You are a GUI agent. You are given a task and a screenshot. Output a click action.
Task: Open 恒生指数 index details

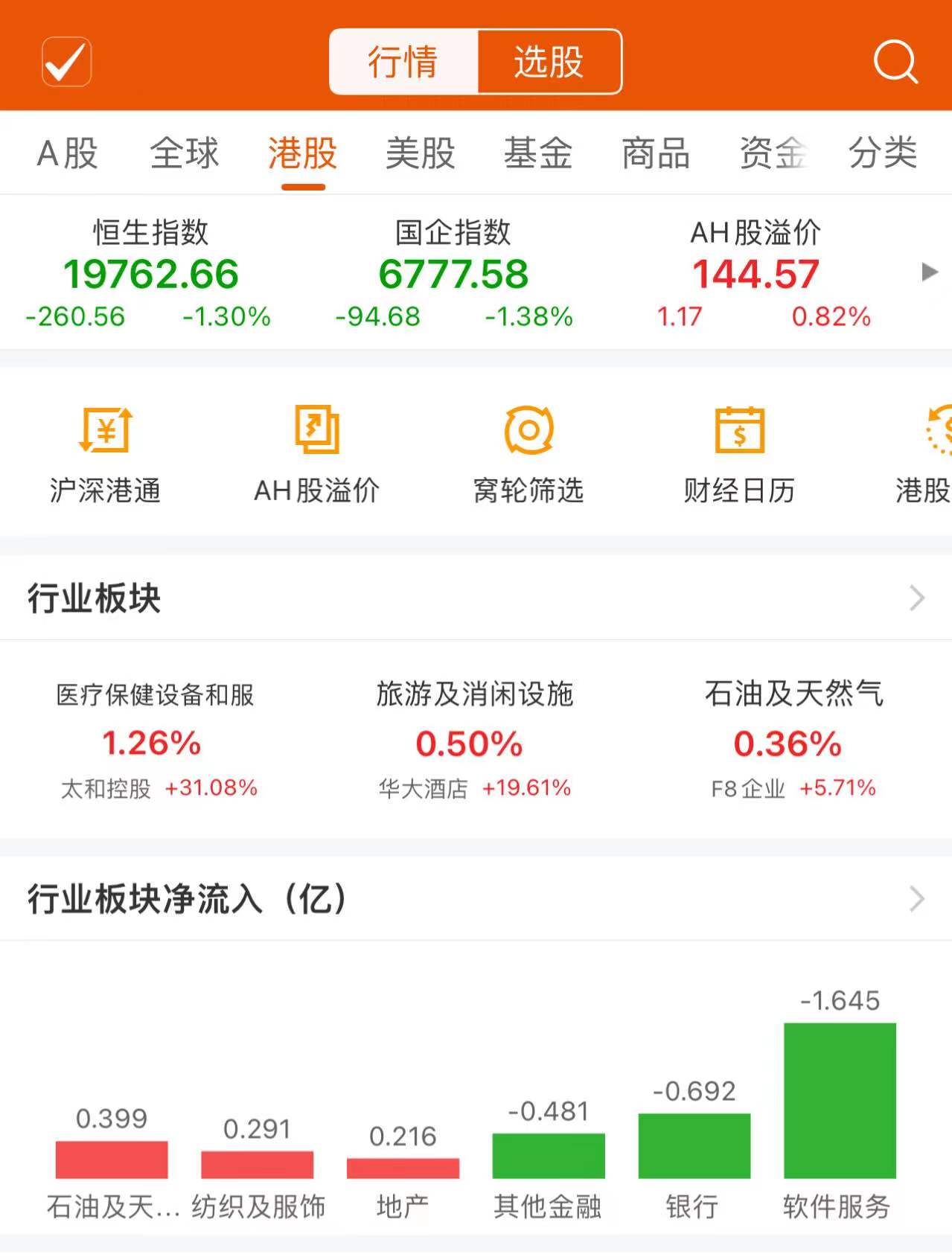(150, 274)
